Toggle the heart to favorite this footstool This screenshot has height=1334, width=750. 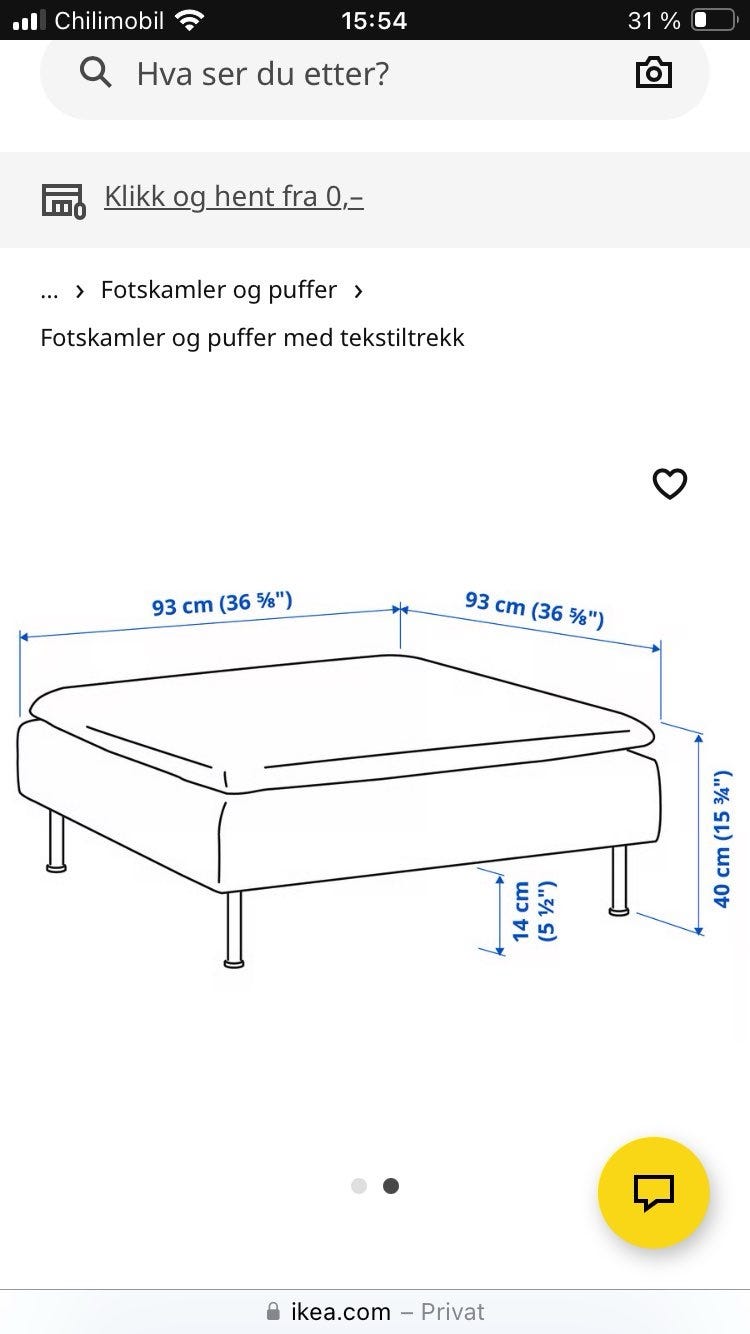(669, 484)
